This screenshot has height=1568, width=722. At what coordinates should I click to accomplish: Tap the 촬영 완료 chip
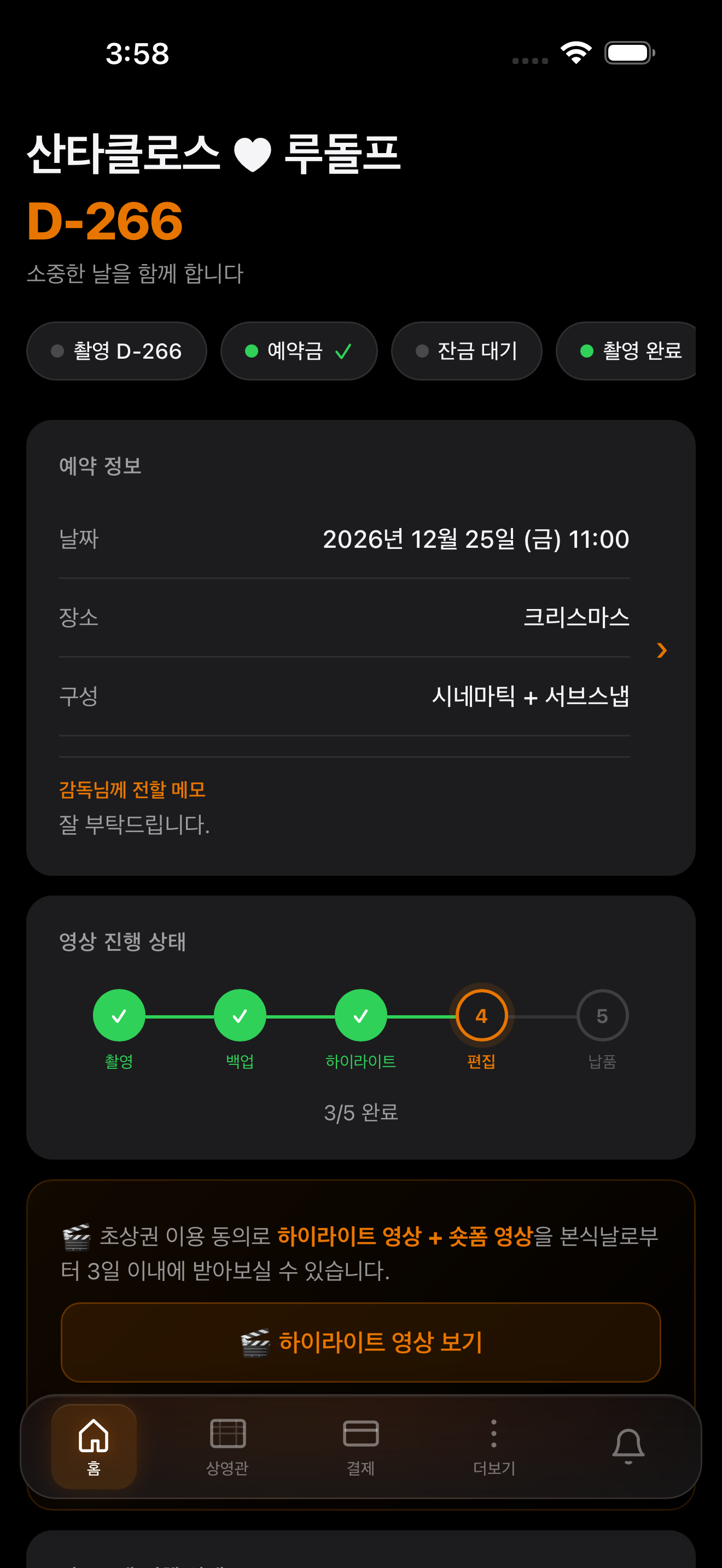pyautogui.click(x=630, y=351)
